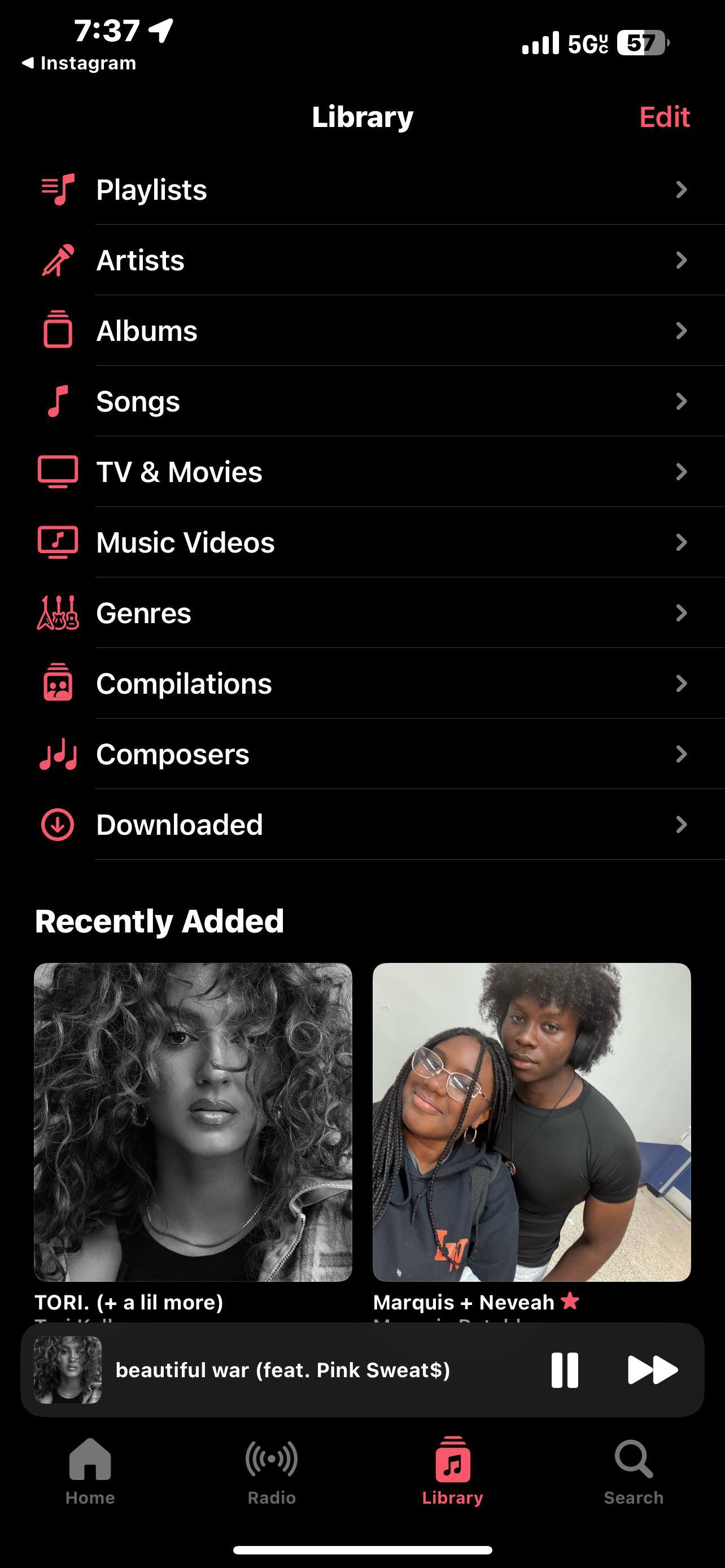Screen dimensions: 725x1568
Task: View Composers list
Action: [x=362, y=754]
